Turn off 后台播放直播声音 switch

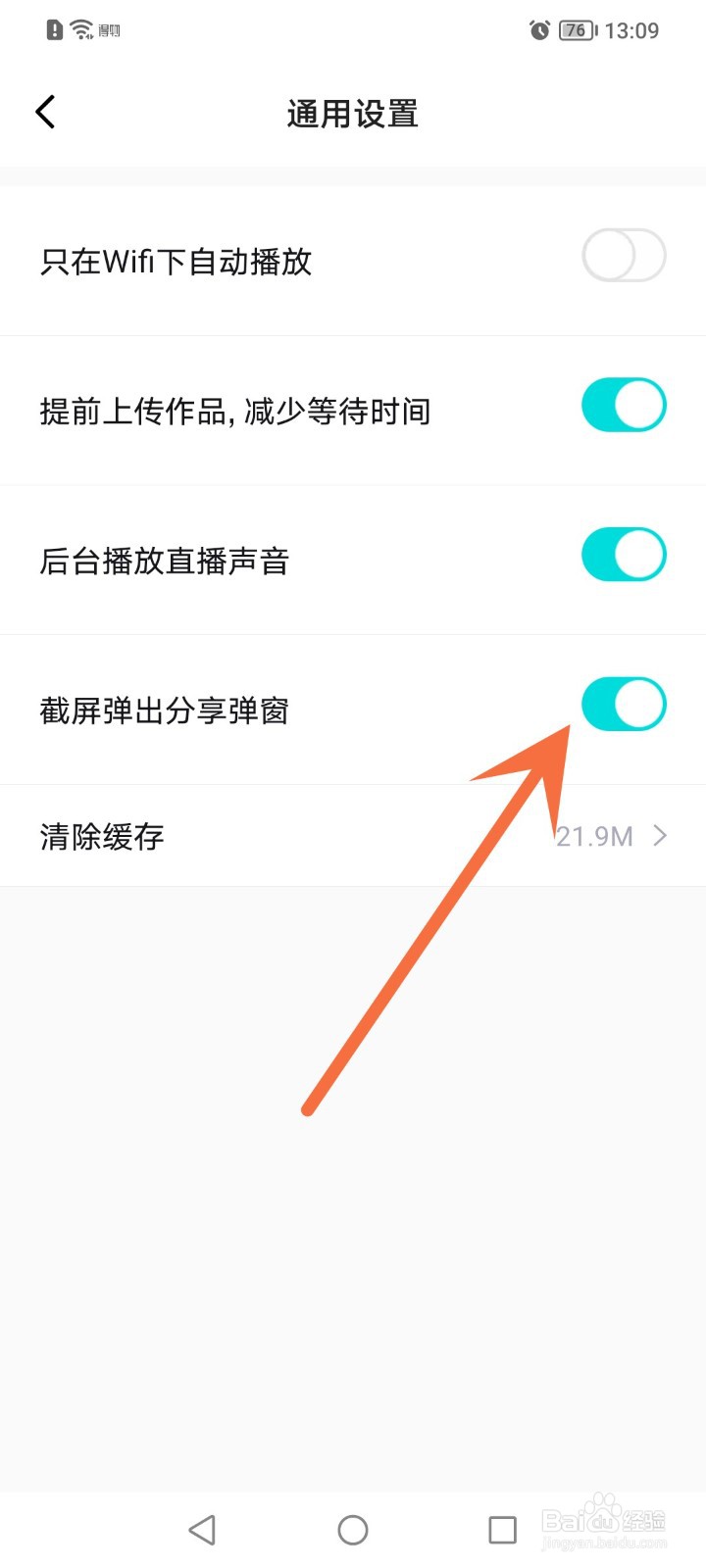[624, 555]
